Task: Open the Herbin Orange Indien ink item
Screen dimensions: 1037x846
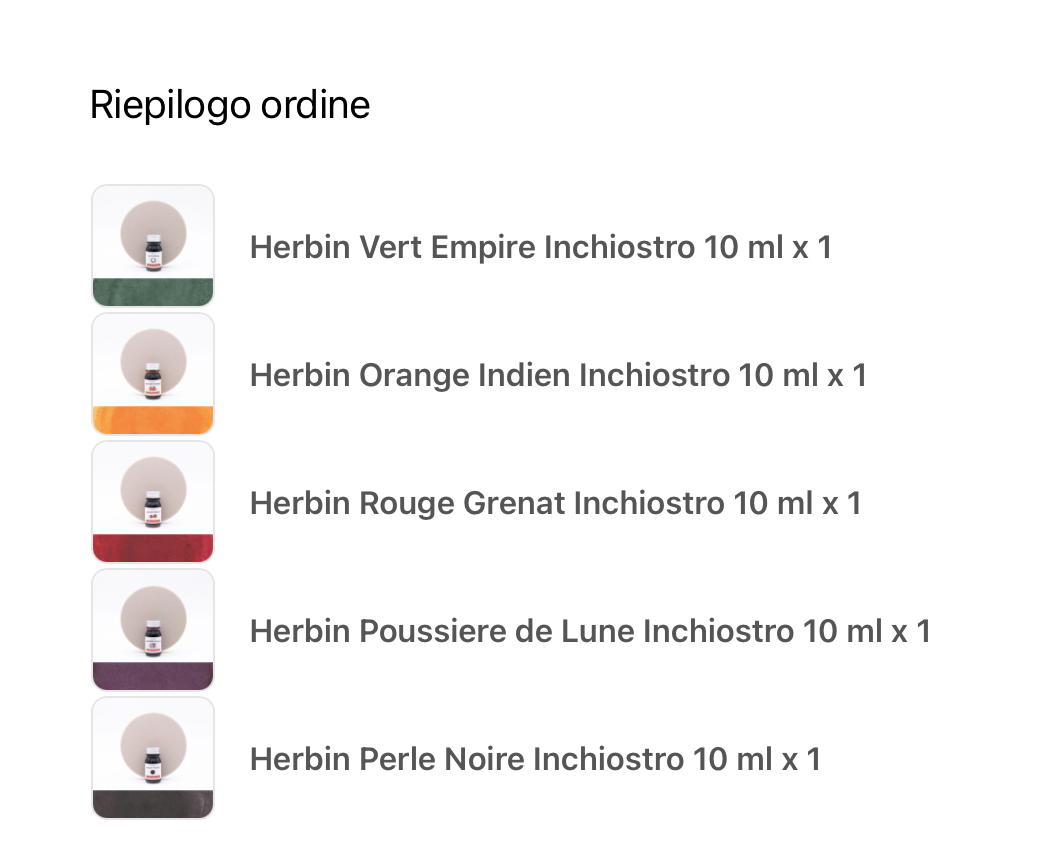Action: (x=557, y=375)
